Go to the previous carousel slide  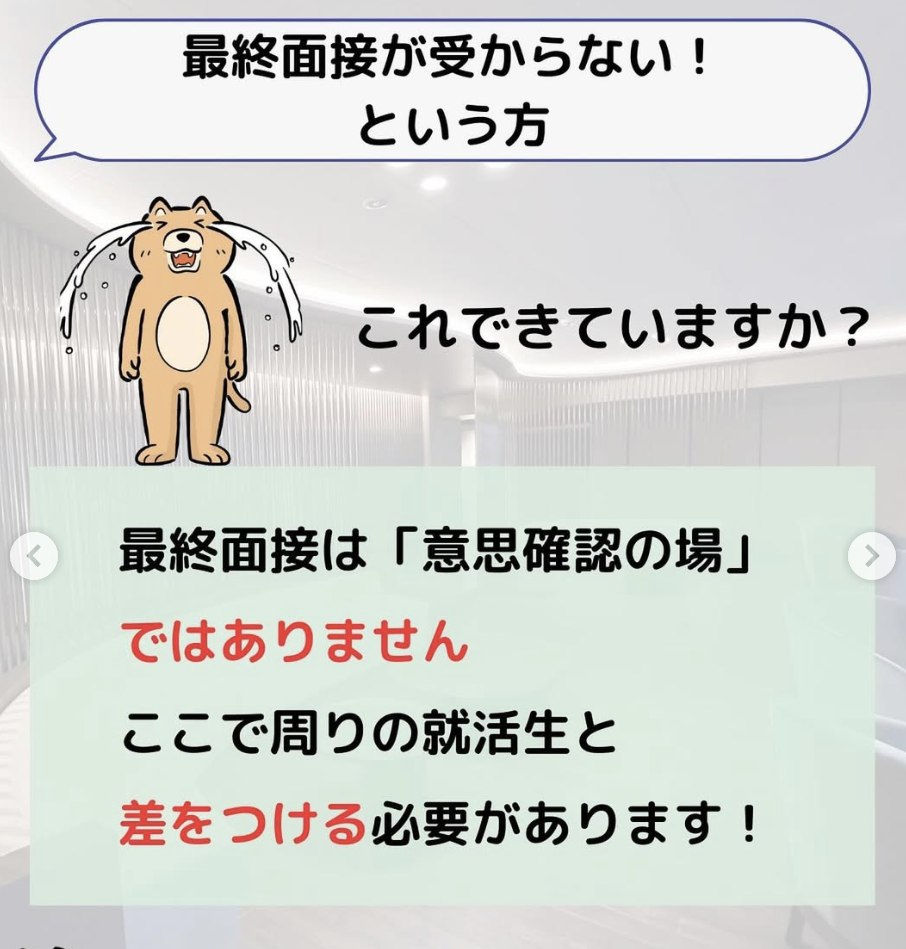point(34,556)
